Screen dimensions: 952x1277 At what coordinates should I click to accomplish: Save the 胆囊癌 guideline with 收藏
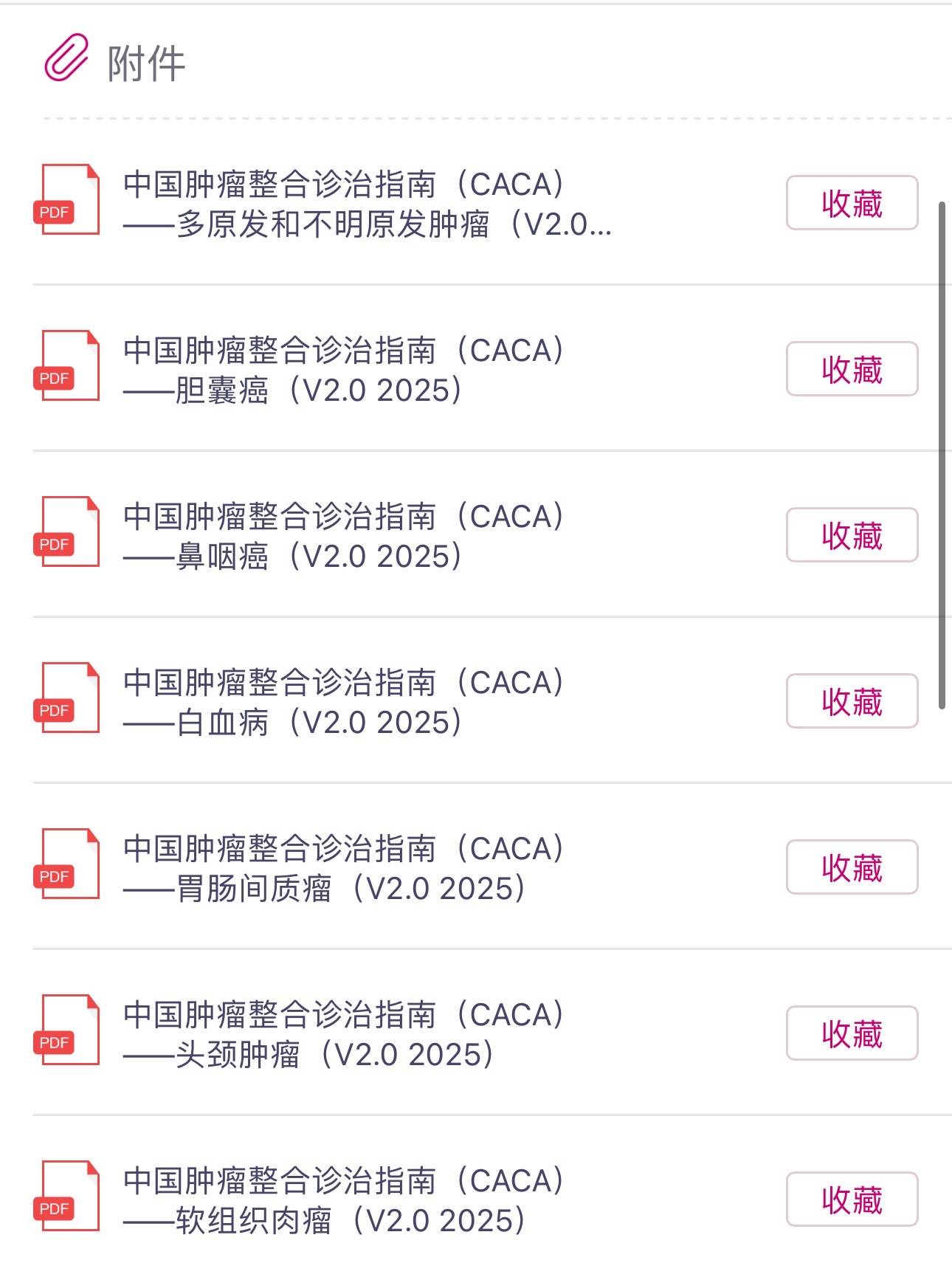tap(852, 369)
